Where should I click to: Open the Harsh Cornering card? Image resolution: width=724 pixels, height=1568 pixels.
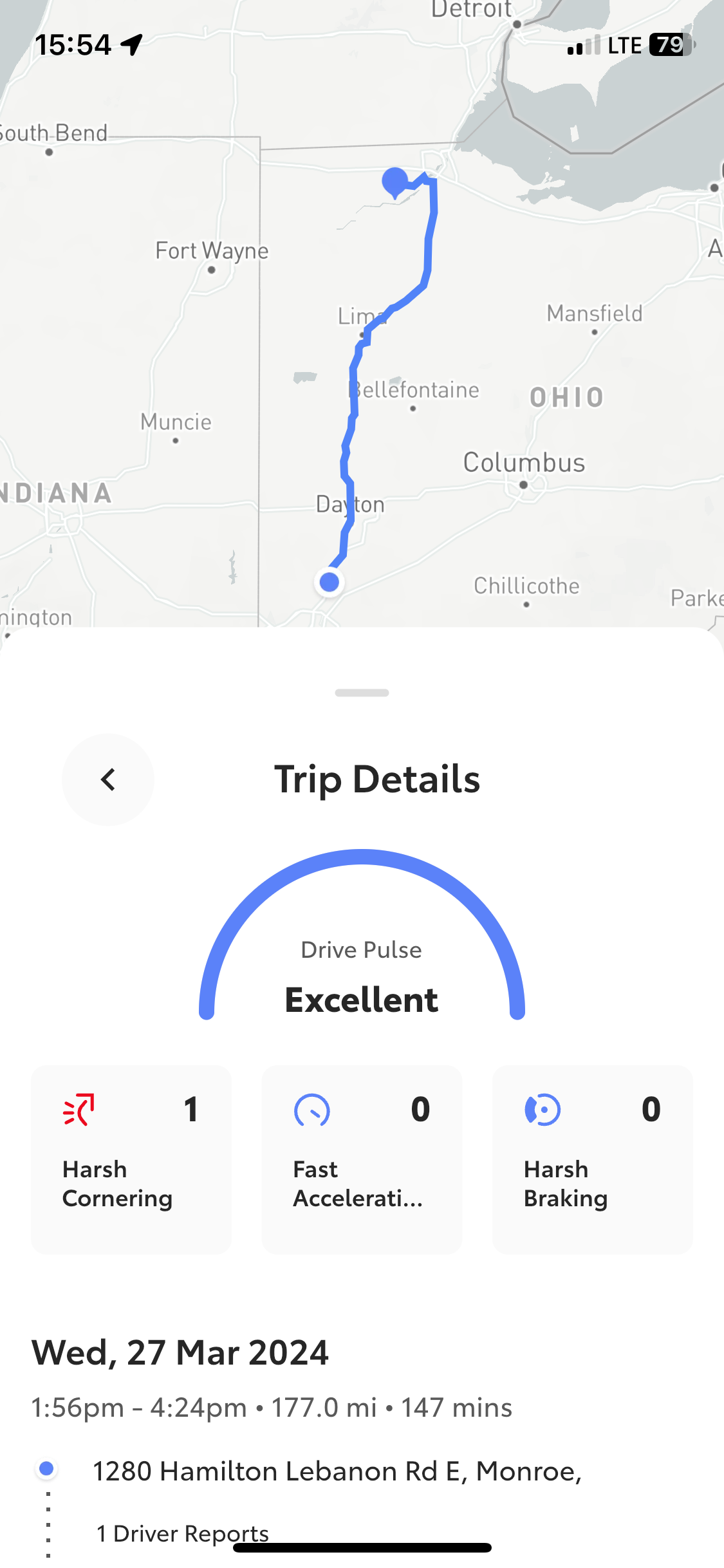click(131, 1159)
